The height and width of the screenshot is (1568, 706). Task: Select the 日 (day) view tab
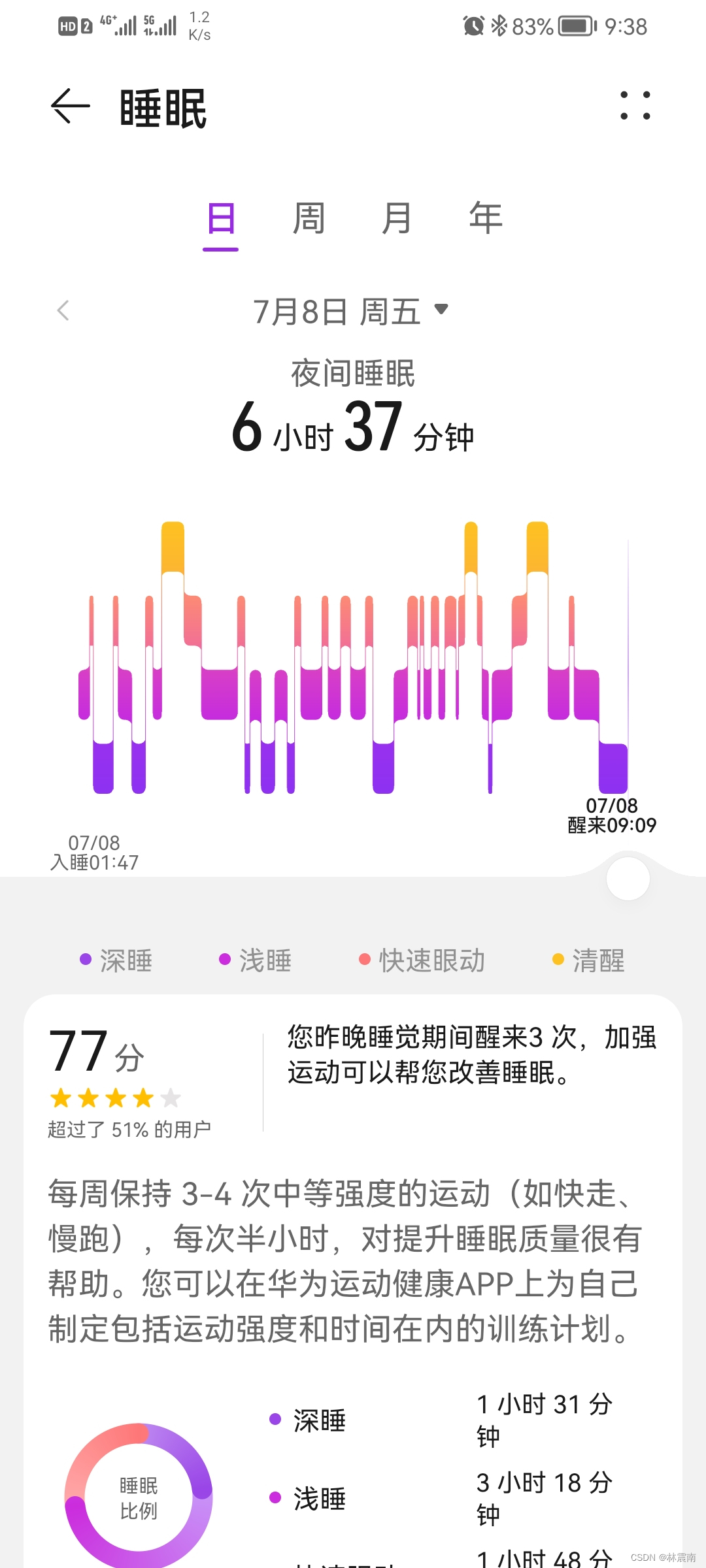(x=221, y=219)
